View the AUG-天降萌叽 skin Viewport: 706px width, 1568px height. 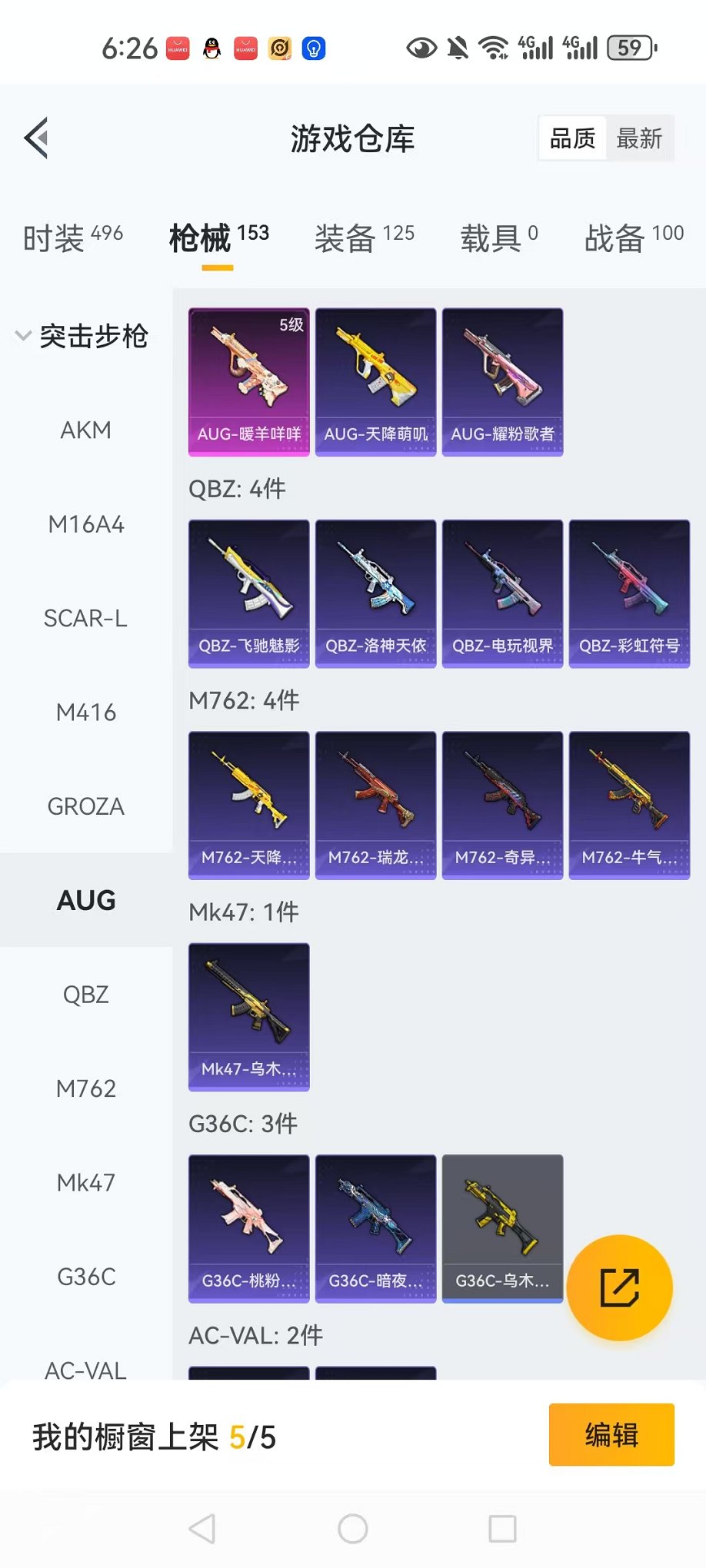375,382
